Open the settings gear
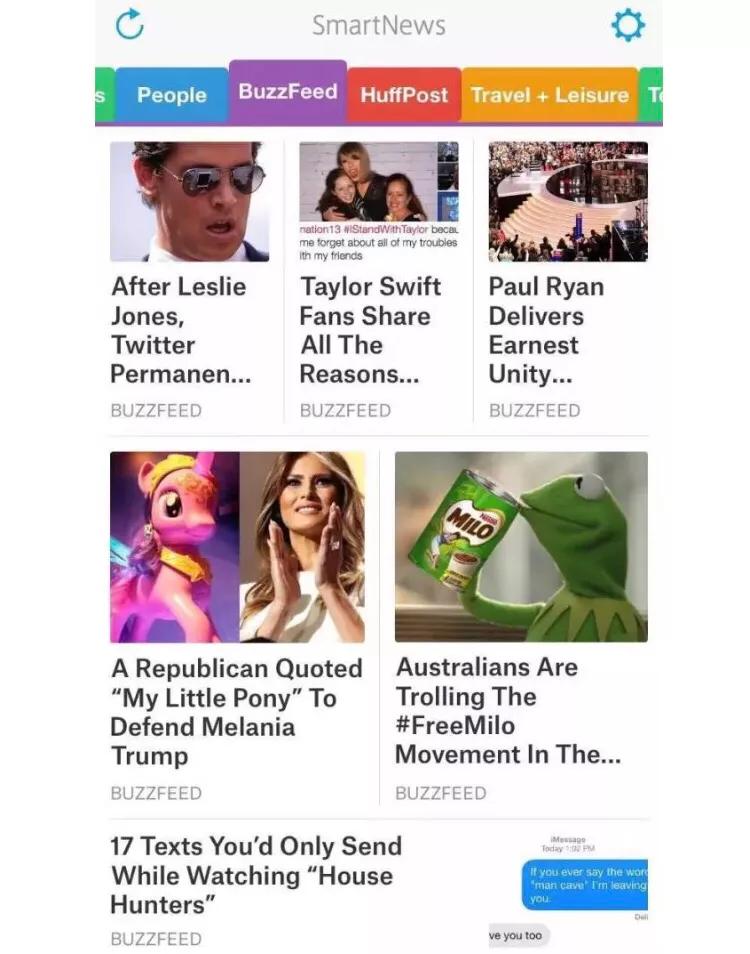Image resolution: width=750 pixels, height=954 pixels. click(627, 25)
